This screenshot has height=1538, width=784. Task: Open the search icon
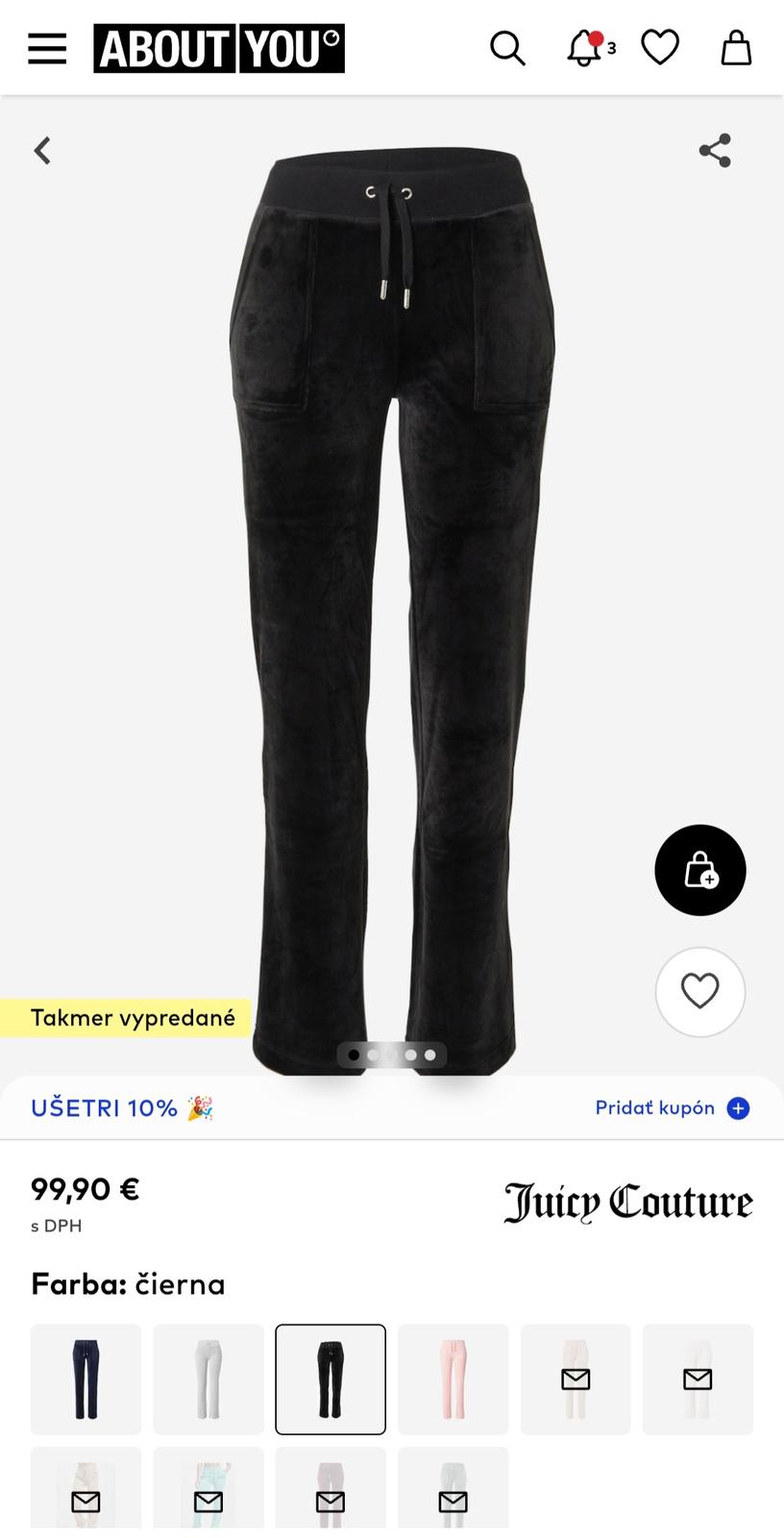pyautogui.click(x=507, y=48)
